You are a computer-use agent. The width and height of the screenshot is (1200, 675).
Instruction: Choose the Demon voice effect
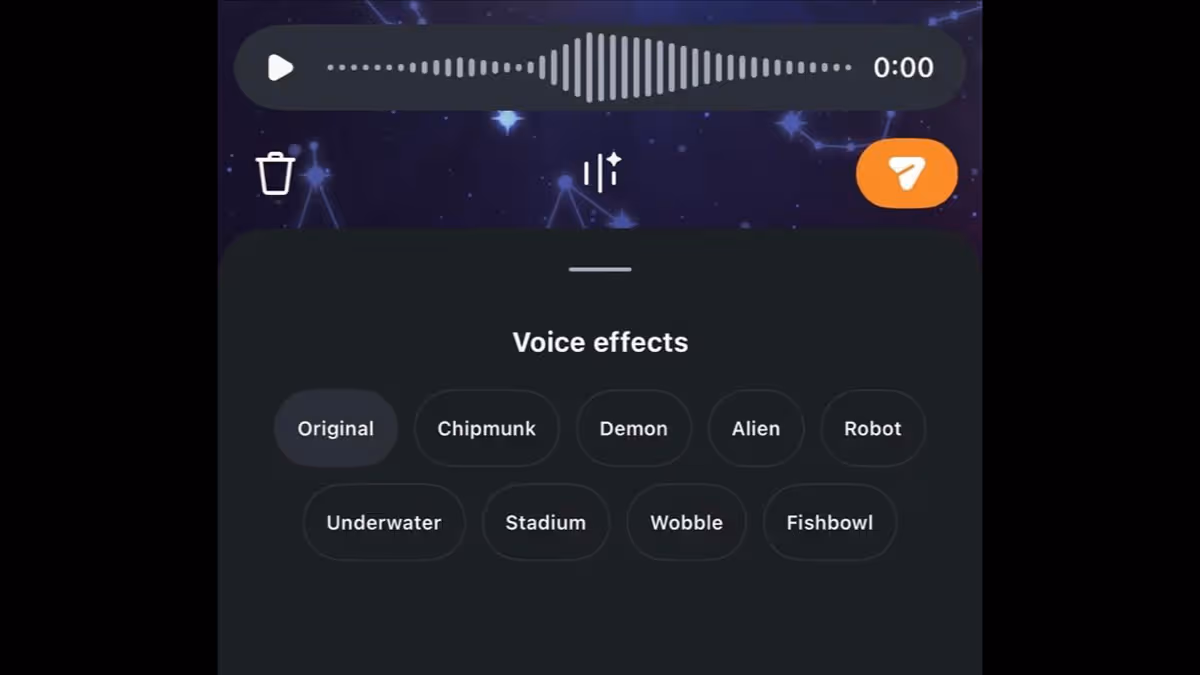pos(633,428)
